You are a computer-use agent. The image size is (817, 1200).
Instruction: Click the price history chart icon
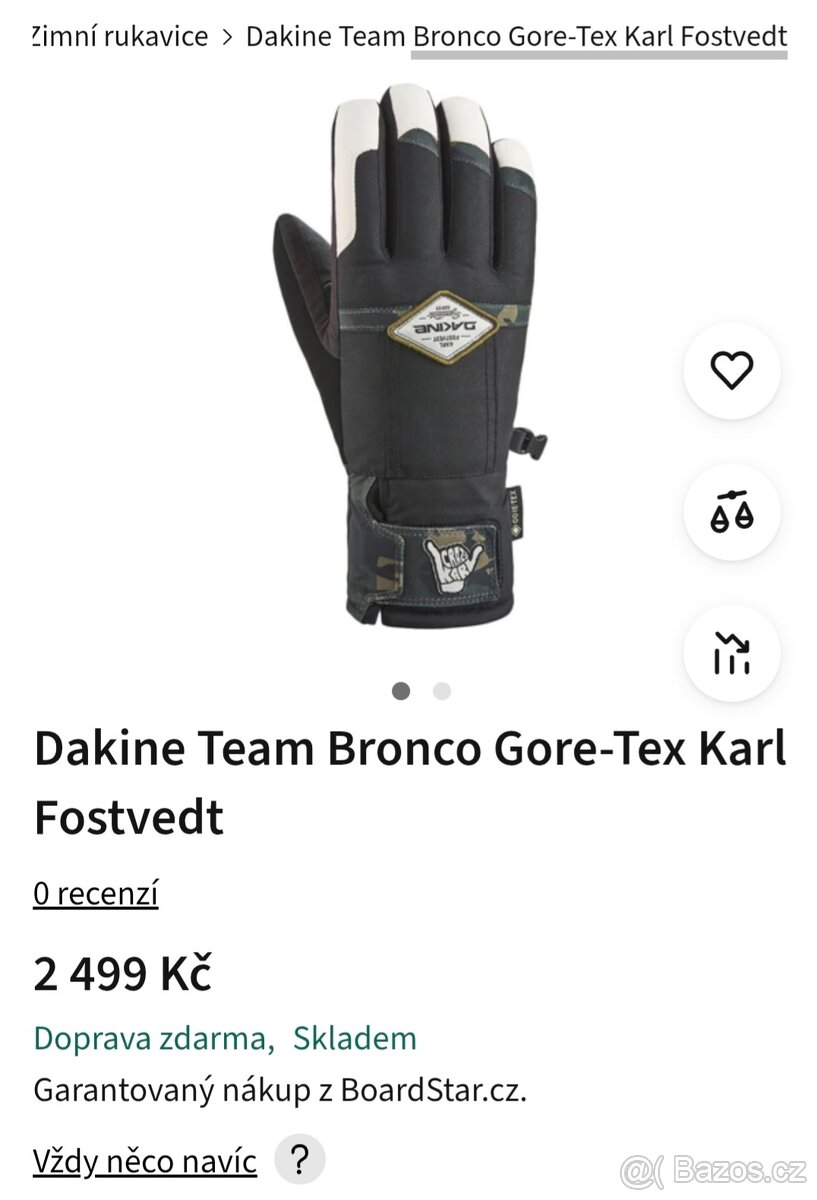click(732, 652)
